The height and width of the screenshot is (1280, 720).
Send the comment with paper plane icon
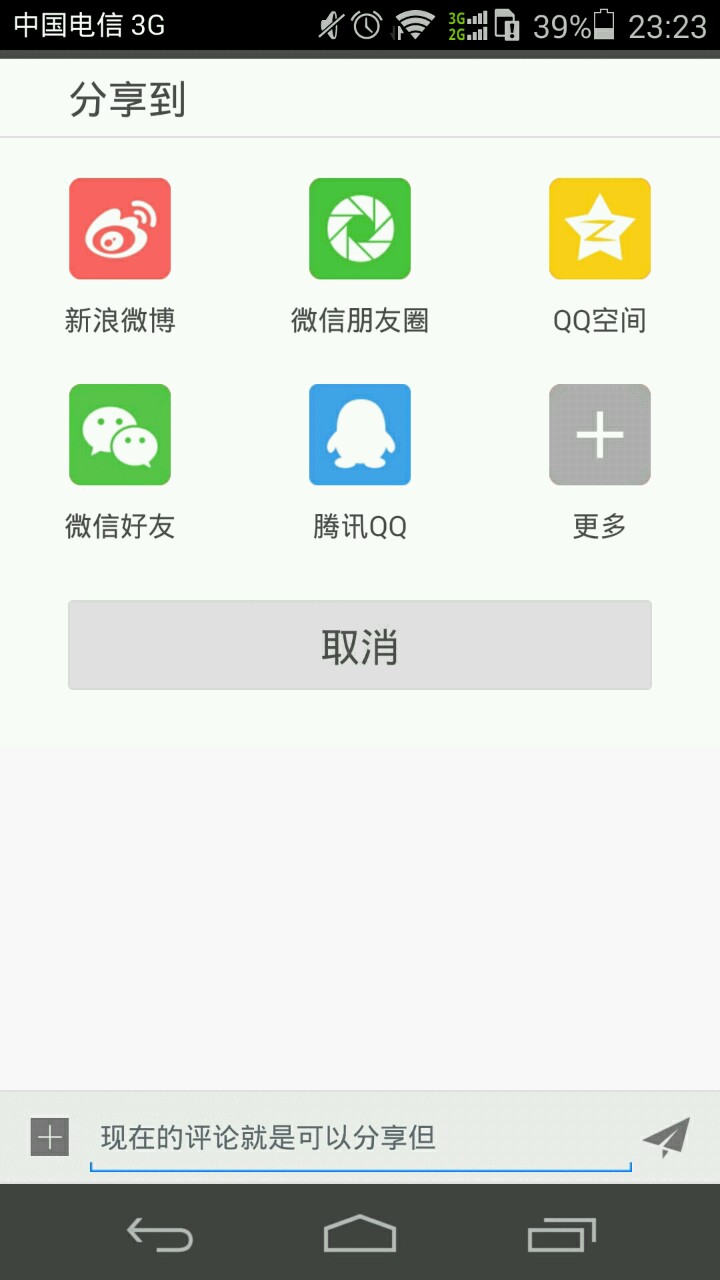pos(666,1137)
